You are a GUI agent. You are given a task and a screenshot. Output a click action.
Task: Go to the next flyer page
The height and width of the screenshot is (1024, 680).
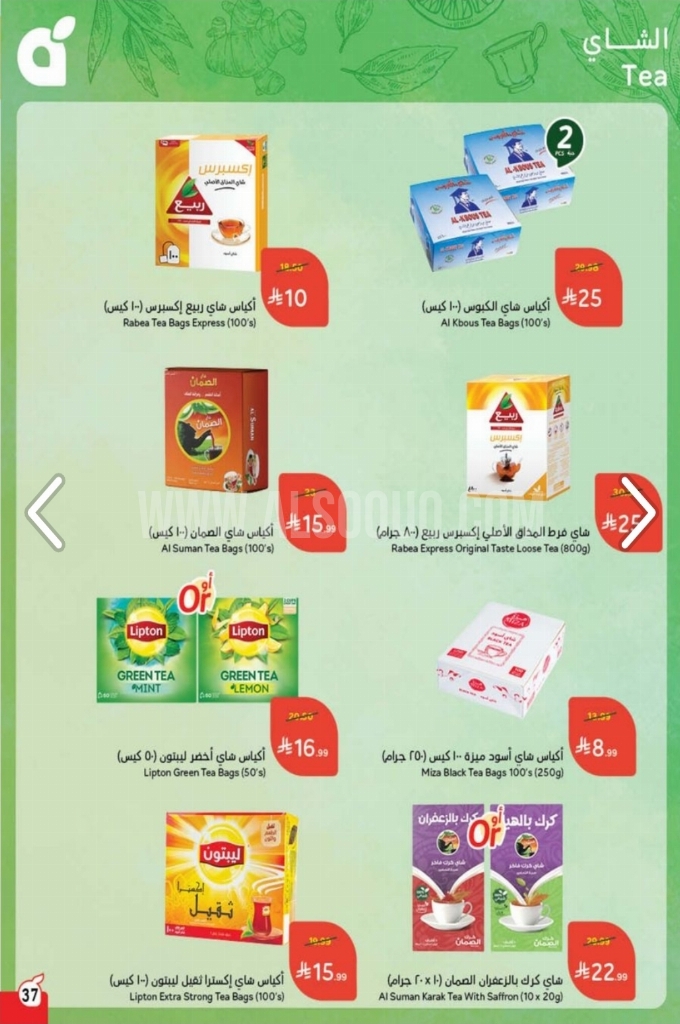(636, 513)
